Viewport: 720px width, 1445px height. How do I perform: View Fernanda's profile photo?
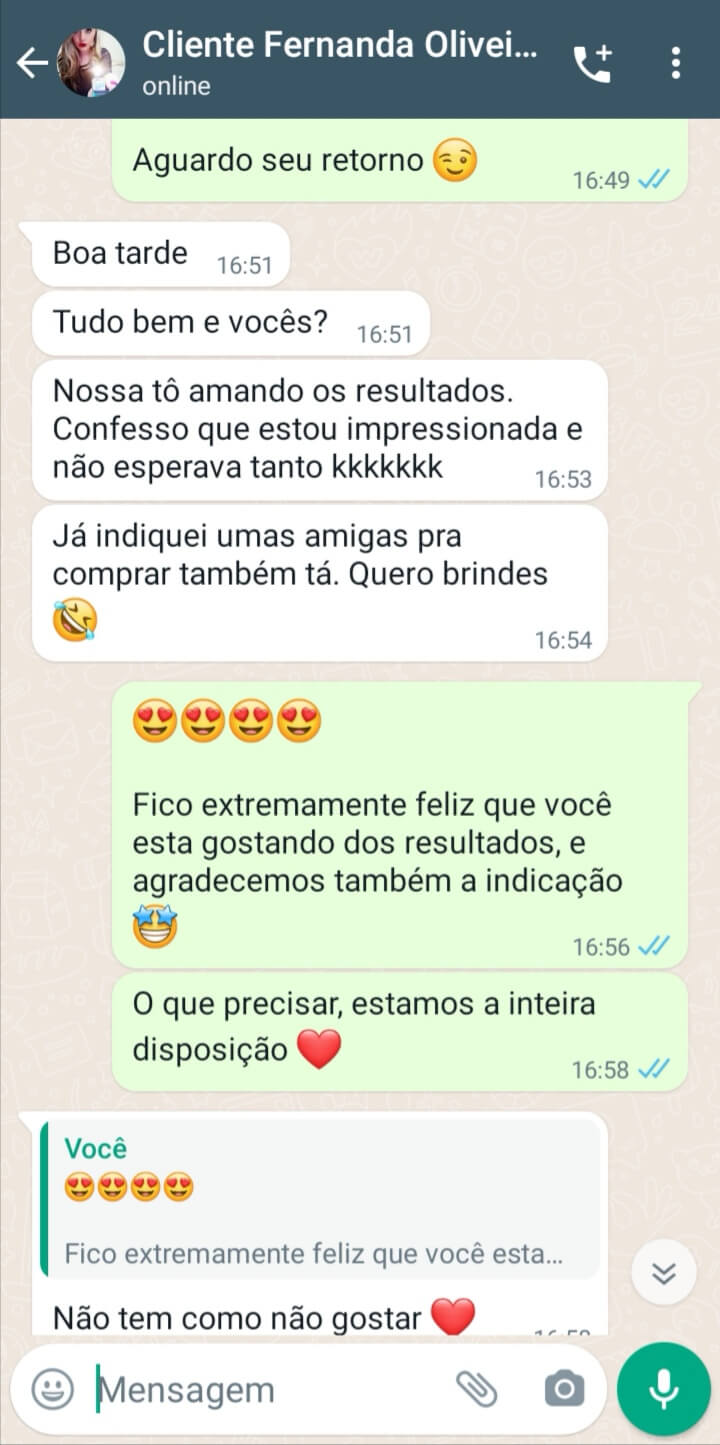[x=91, y=63]
